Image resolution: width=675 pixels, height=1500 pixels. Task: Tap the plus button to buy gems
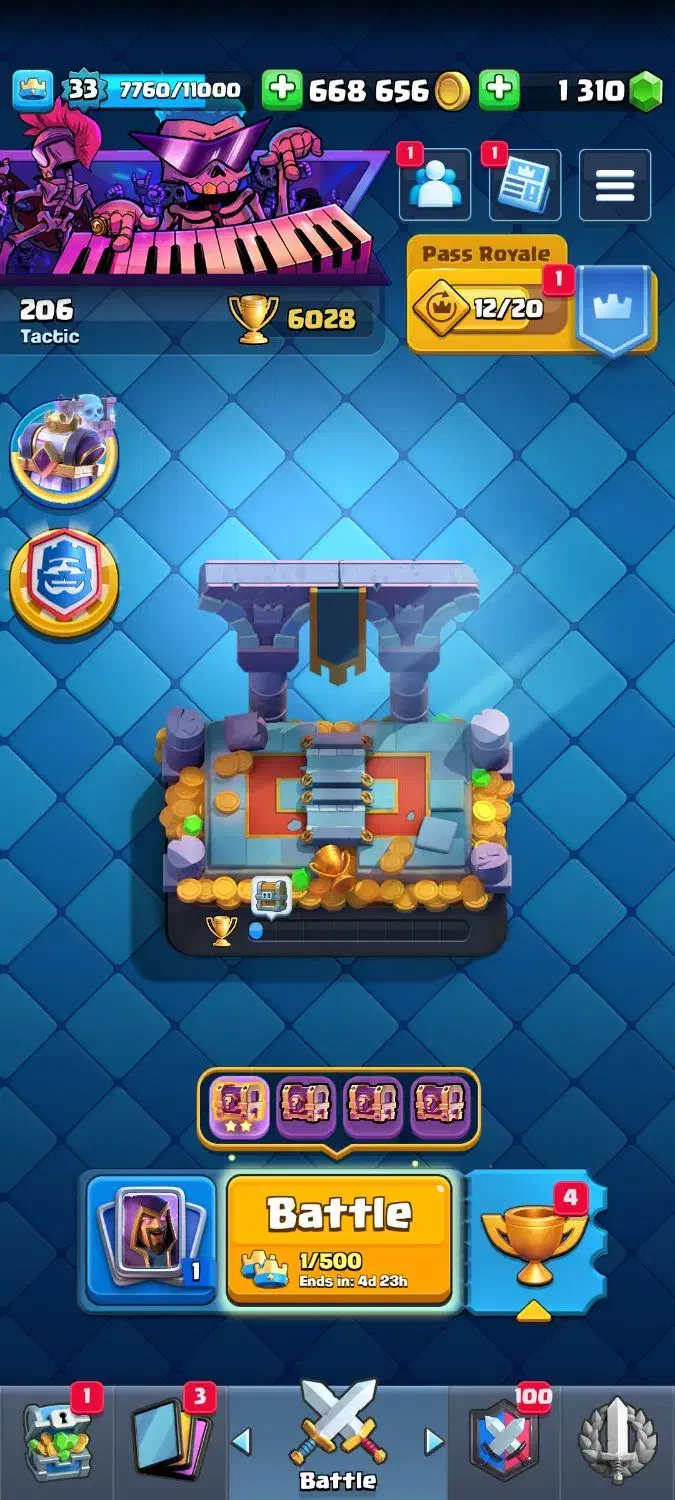click(x=498, y=90)
